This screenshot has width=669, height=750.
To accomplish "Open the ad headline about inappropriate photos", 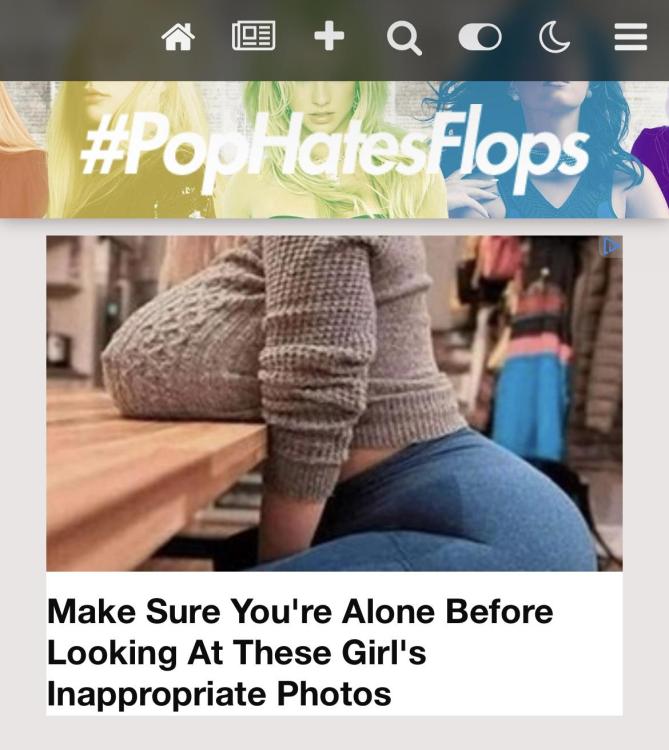I will [300, 652].
